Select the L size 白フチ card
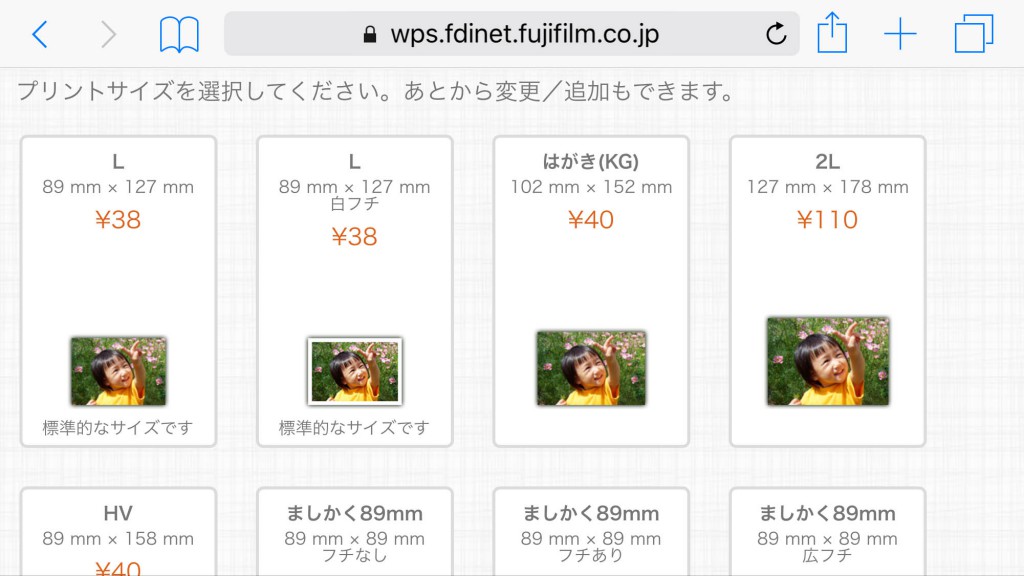The image size is (1024, 576). pos(354,290)
